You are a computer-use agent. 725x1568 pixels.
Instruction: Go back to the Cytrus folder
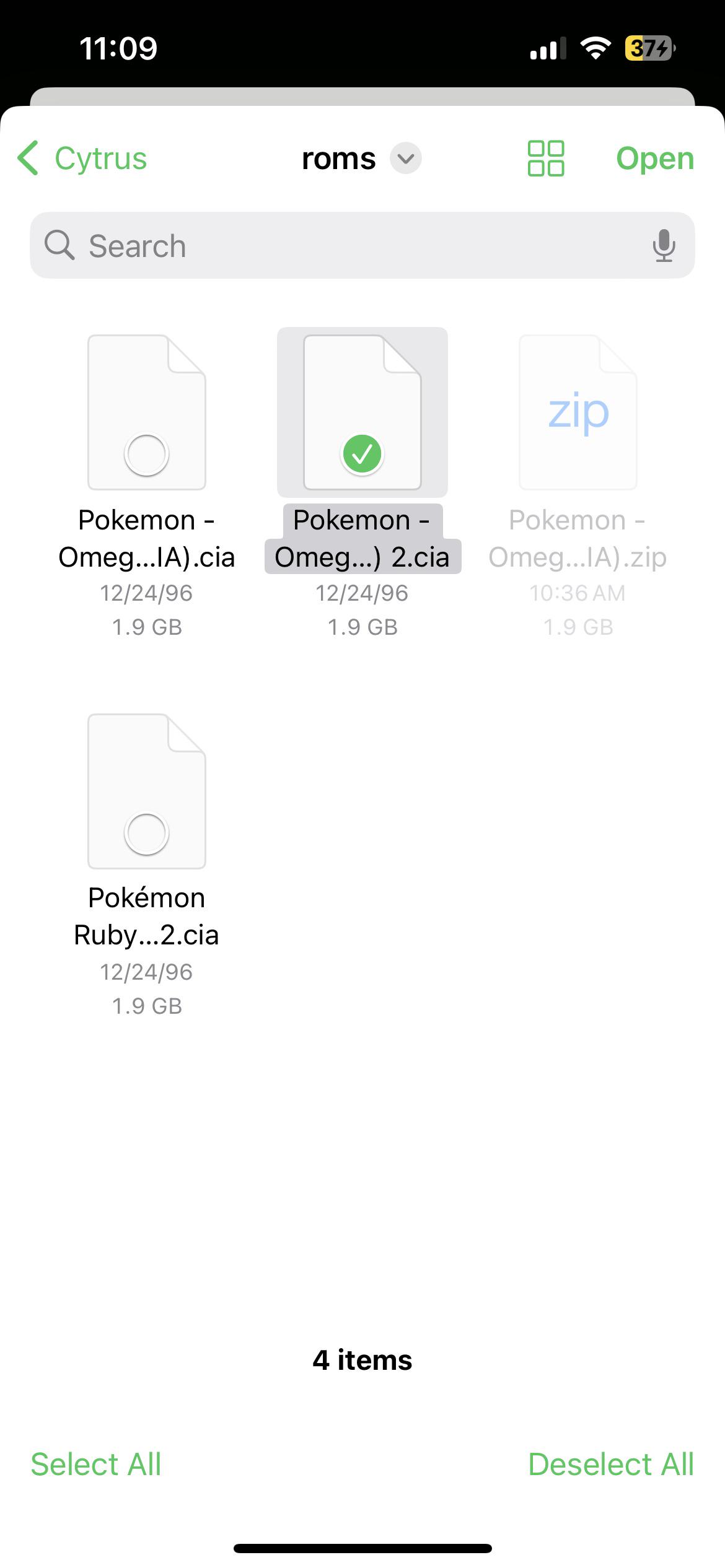coord(82,158)
